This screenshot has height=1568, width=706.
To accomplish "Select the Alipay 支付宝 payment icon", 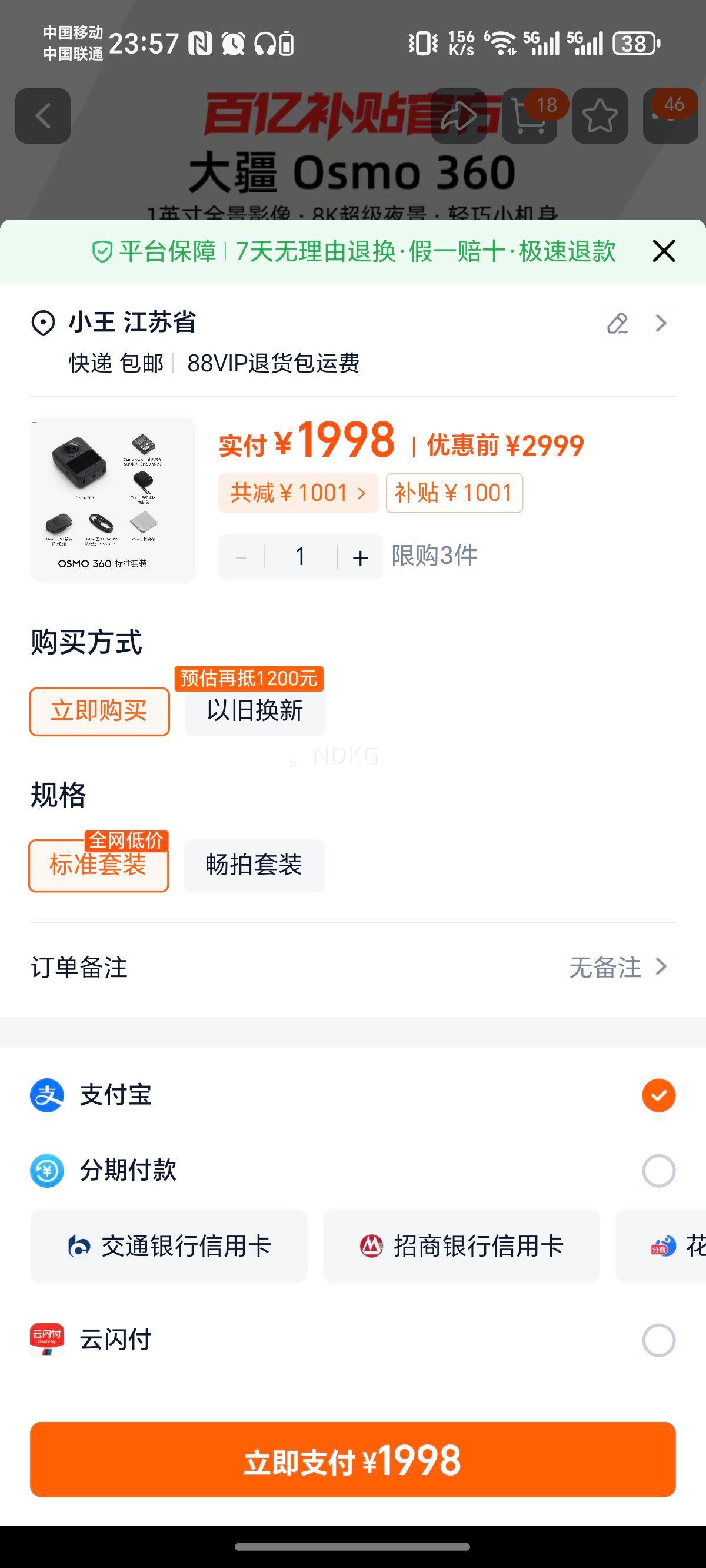I will (47, 1095).
